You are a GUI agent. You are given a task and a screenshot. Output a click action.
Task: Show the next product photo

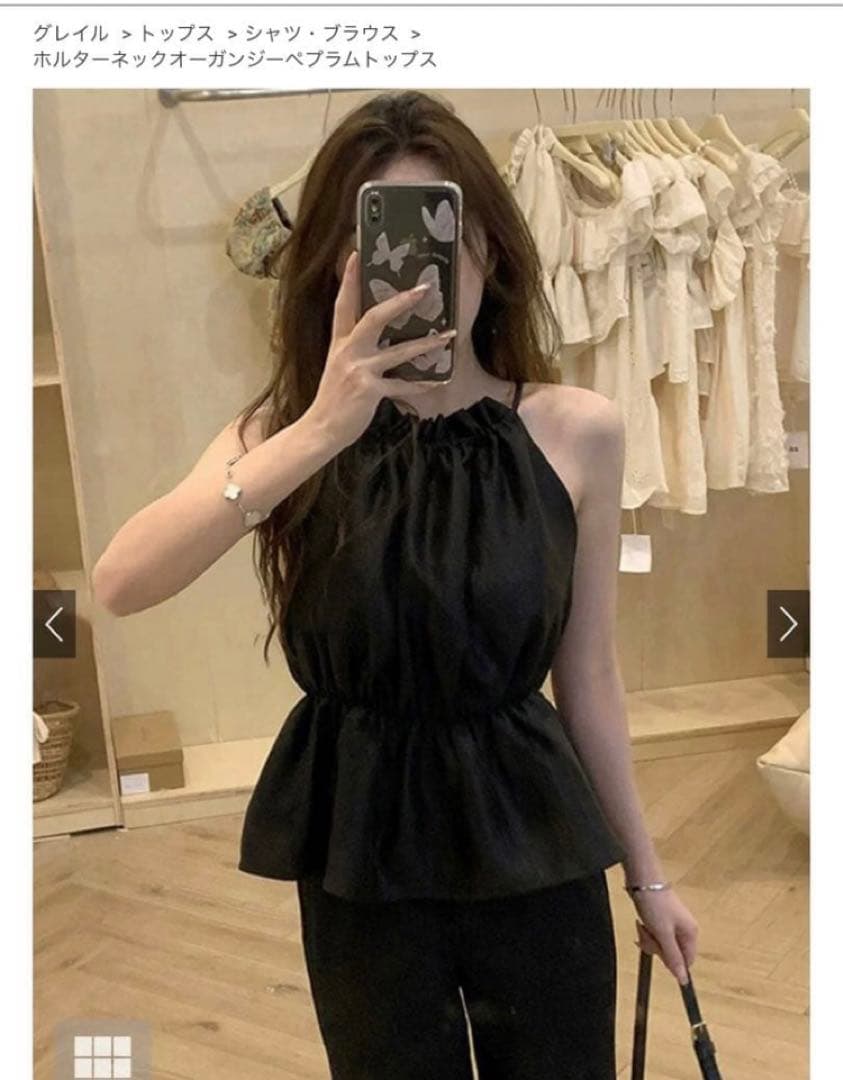tap(788, 624)
